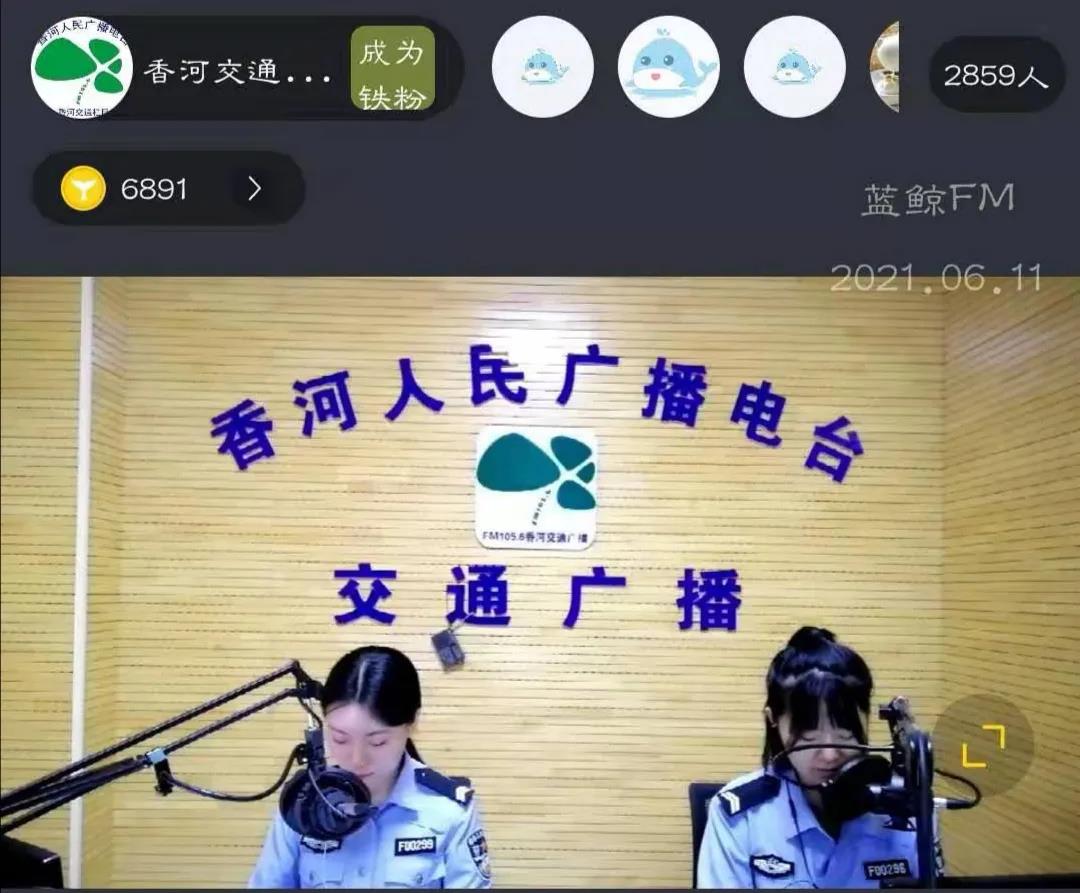The image size is (1080, 893).
Task: View the third whale viewer avatar
Action: pos(794,67)
